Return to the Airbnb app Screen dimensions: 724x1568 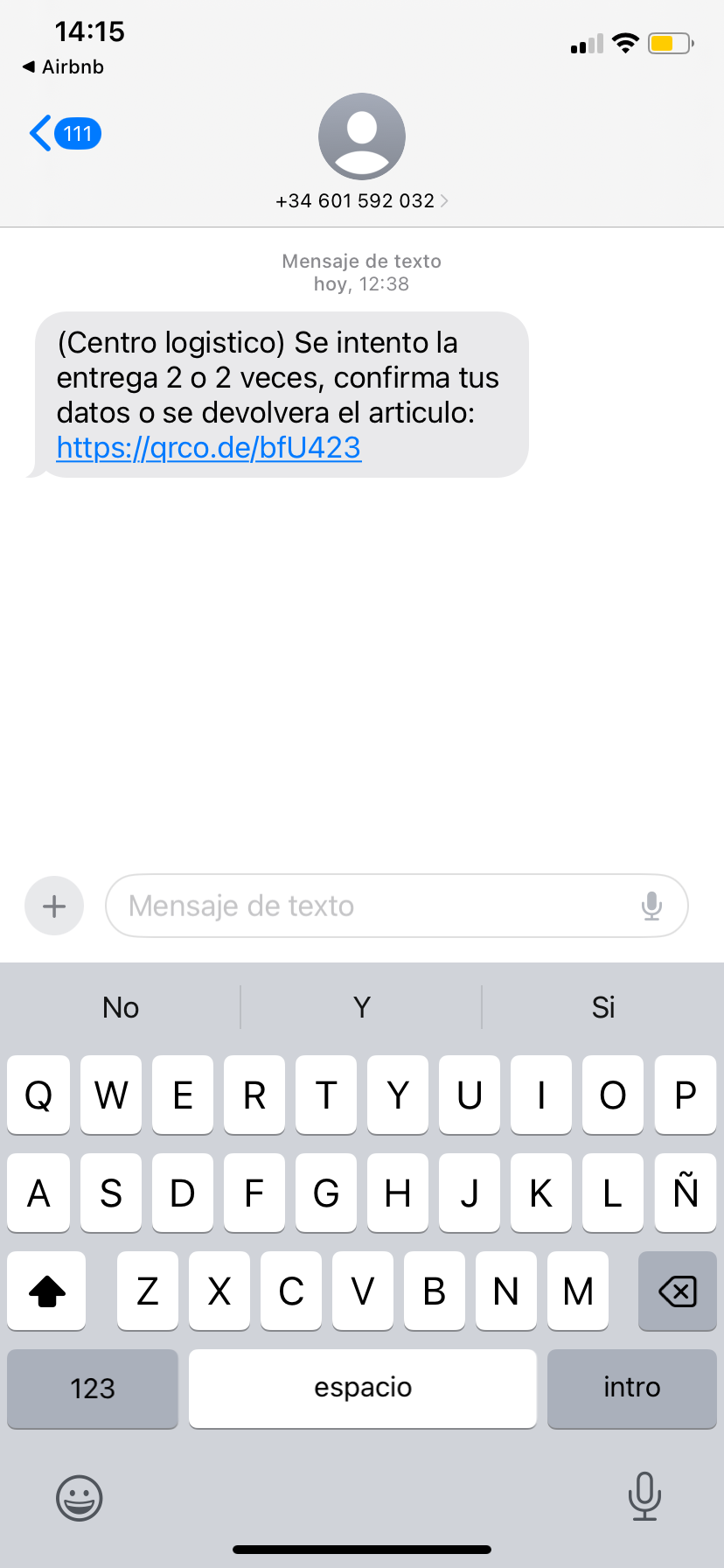[x=63, y=66]
